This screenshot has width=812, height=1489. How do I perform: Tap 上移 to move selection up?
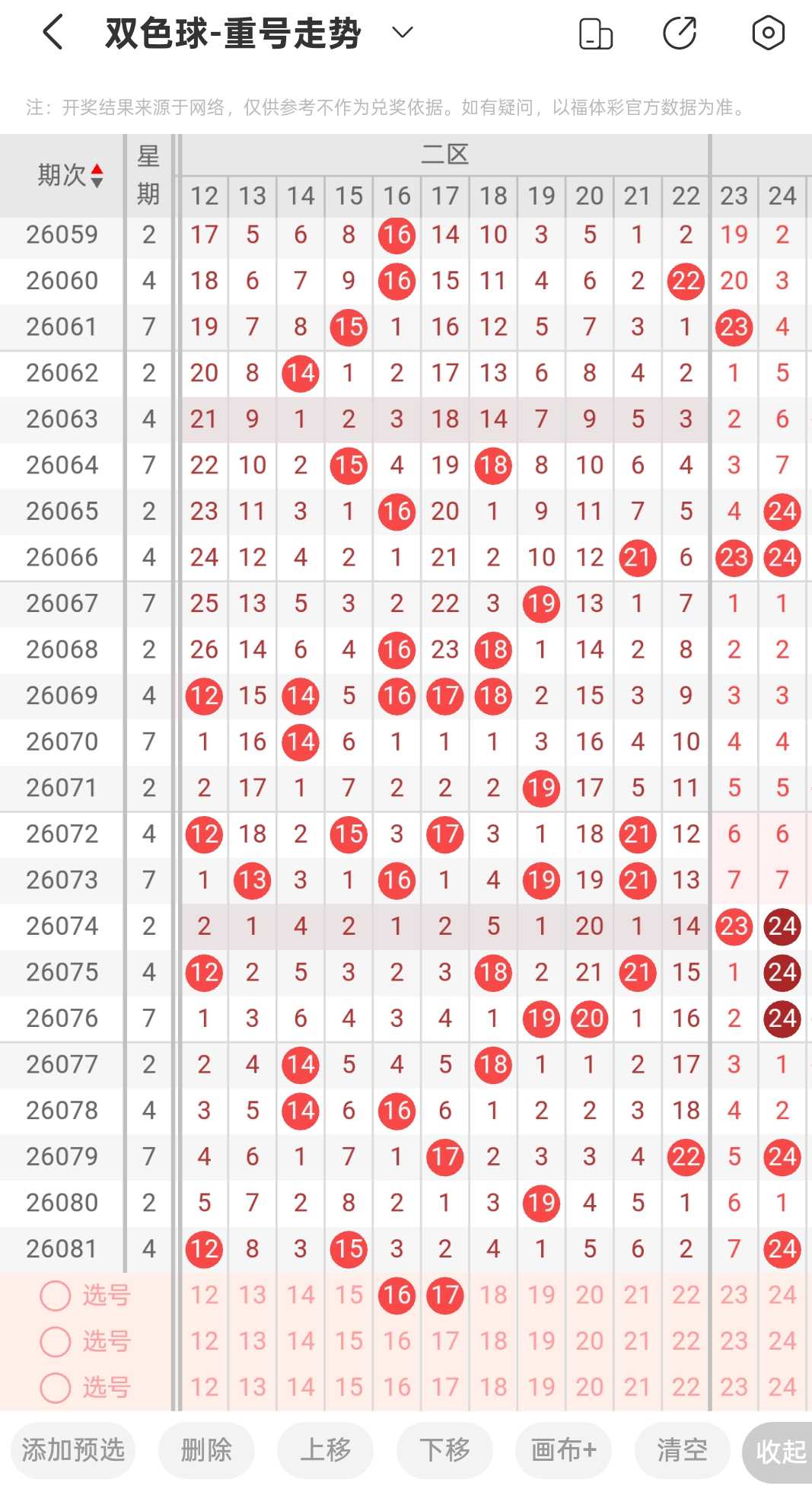coord(325,1449)
